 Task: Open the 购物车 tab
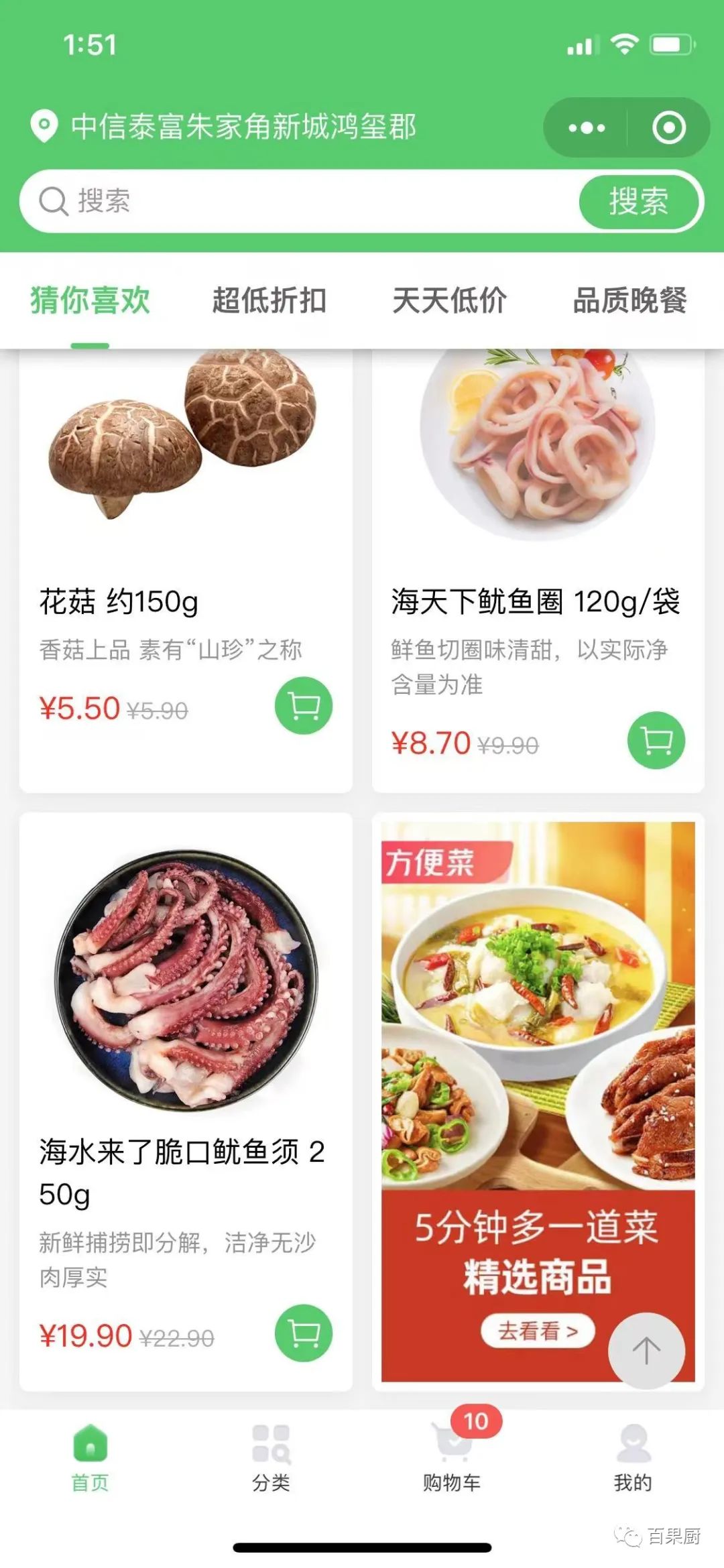(452, 1457)
